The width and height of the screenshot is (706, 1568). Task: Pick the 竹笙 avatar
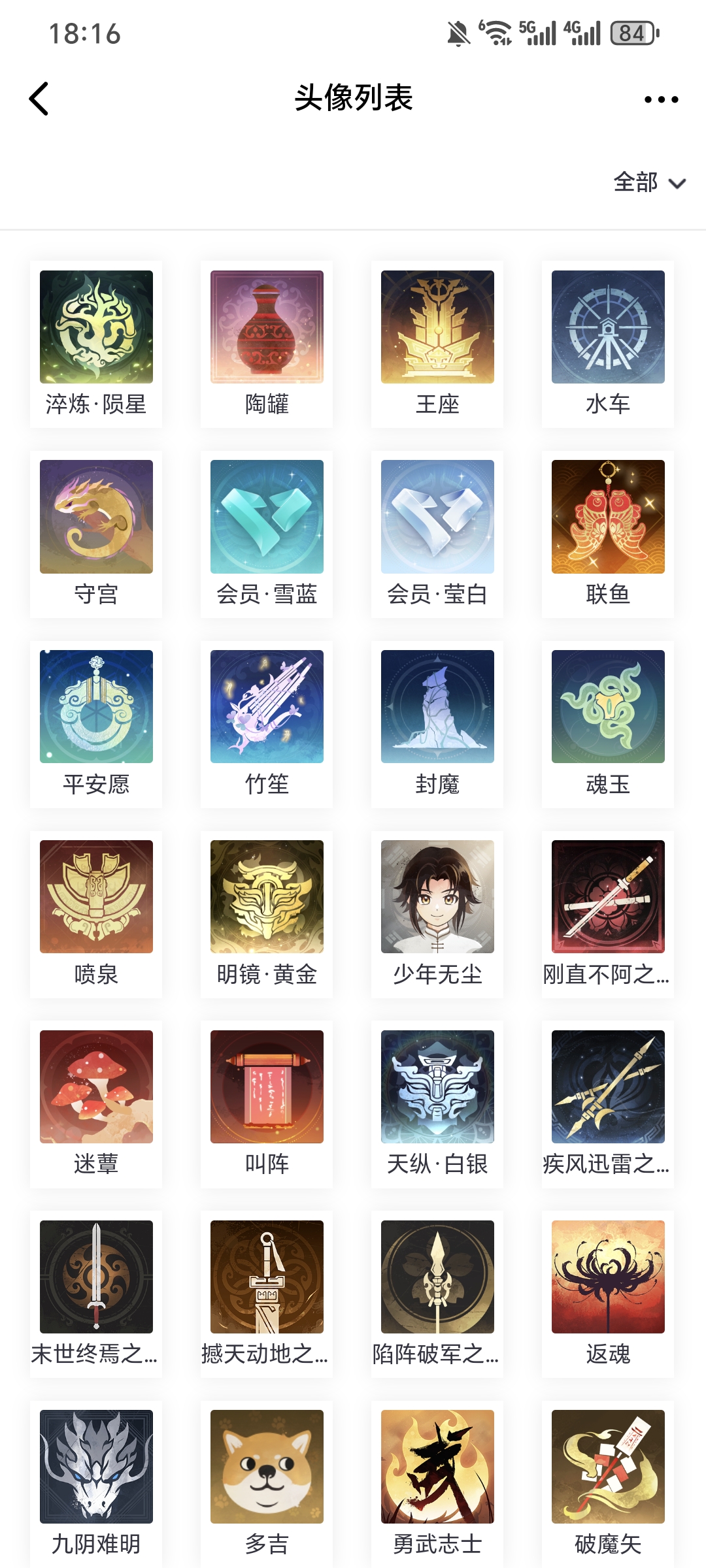point(267,707)
